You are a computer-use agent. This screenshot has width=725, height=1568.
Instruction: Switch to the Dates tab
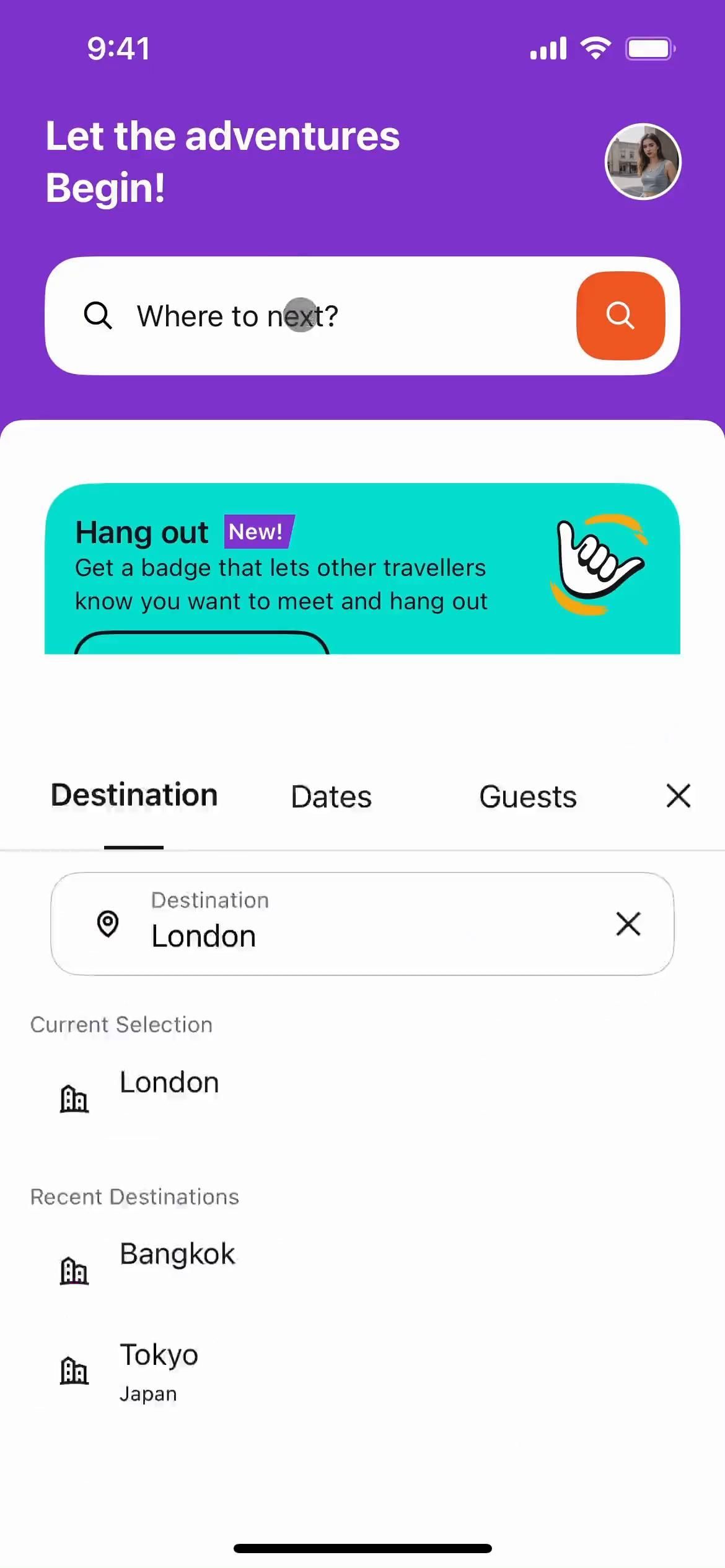332,796
